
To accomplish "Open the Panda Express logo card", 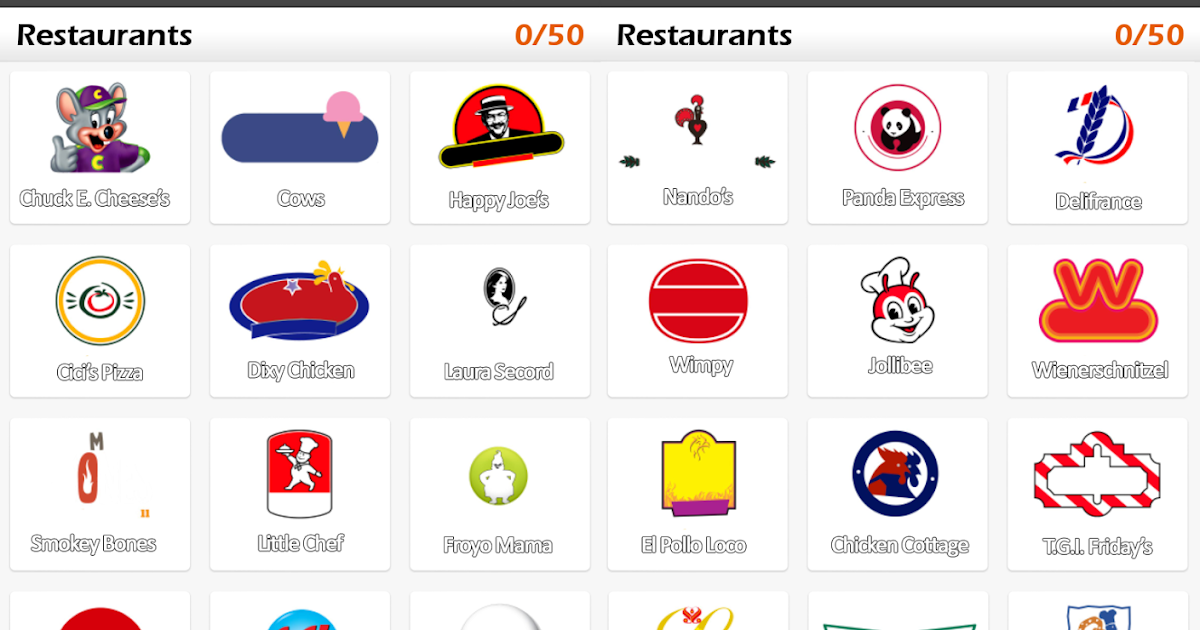I will (897, 146).
